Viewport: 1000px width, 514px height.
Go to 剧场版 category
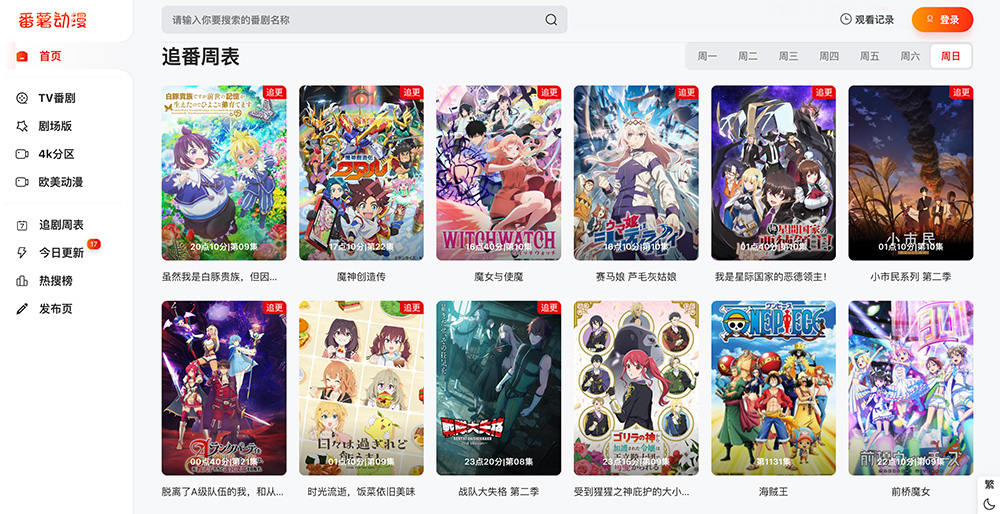point(55,126)
